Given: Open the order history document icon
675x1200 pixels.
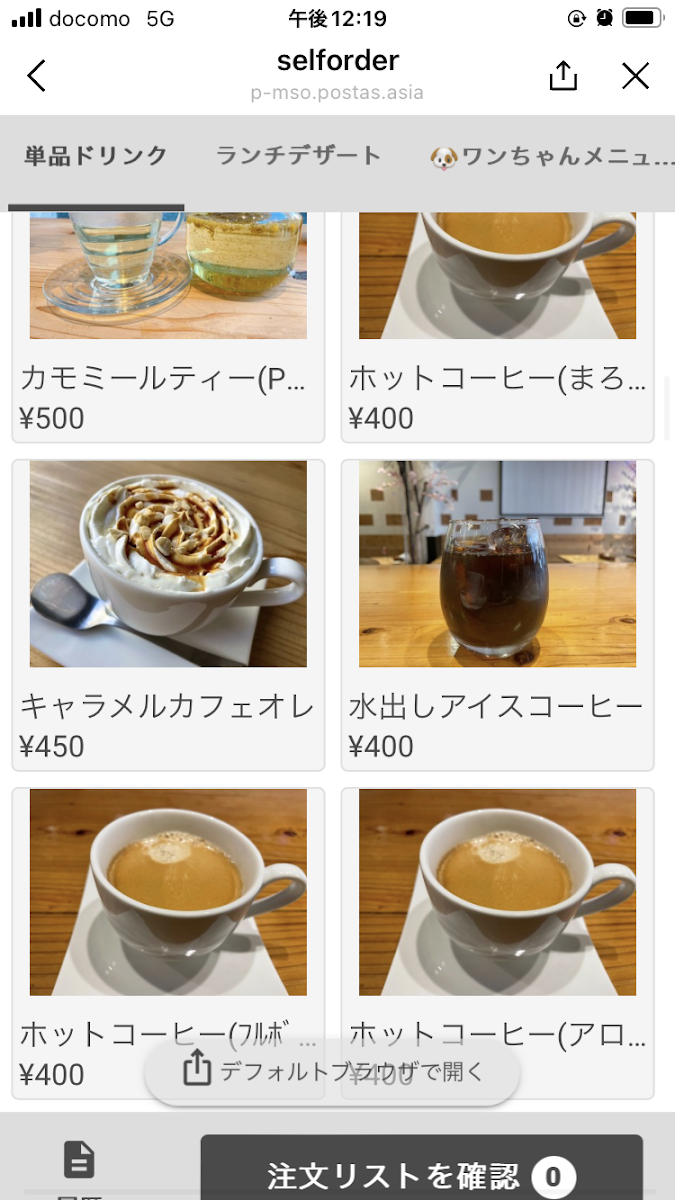Looking at the screenshot, I should (x=79, y=1160).
